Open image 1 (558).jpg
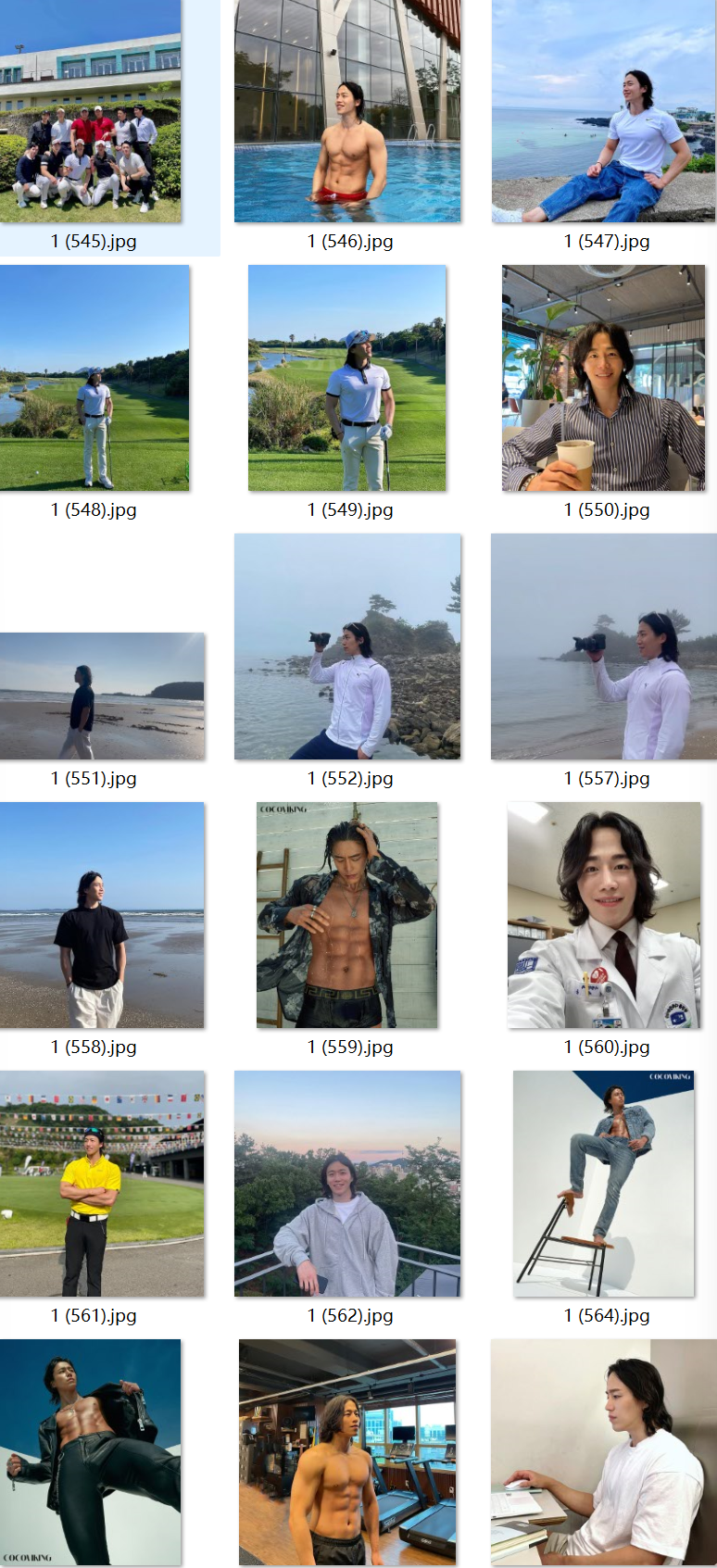Image resolution: width=717 pixels, height=1568 pixels. (x=102, y=915)
